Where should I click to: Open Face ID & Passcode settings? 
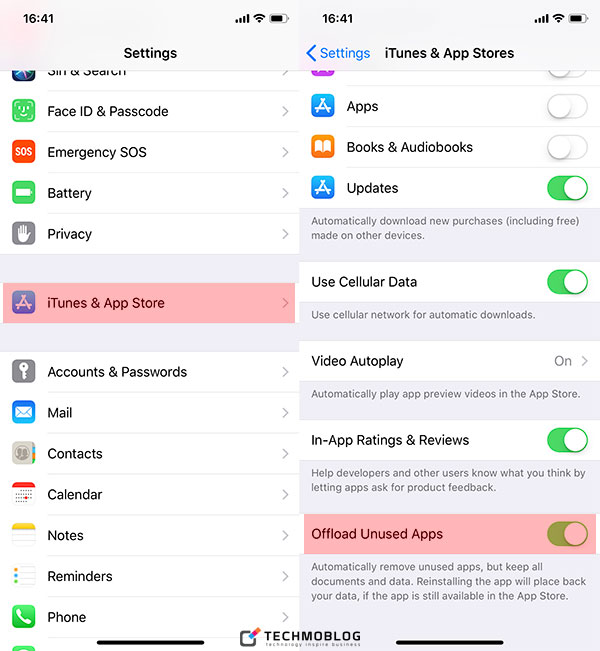pos(150,111)
